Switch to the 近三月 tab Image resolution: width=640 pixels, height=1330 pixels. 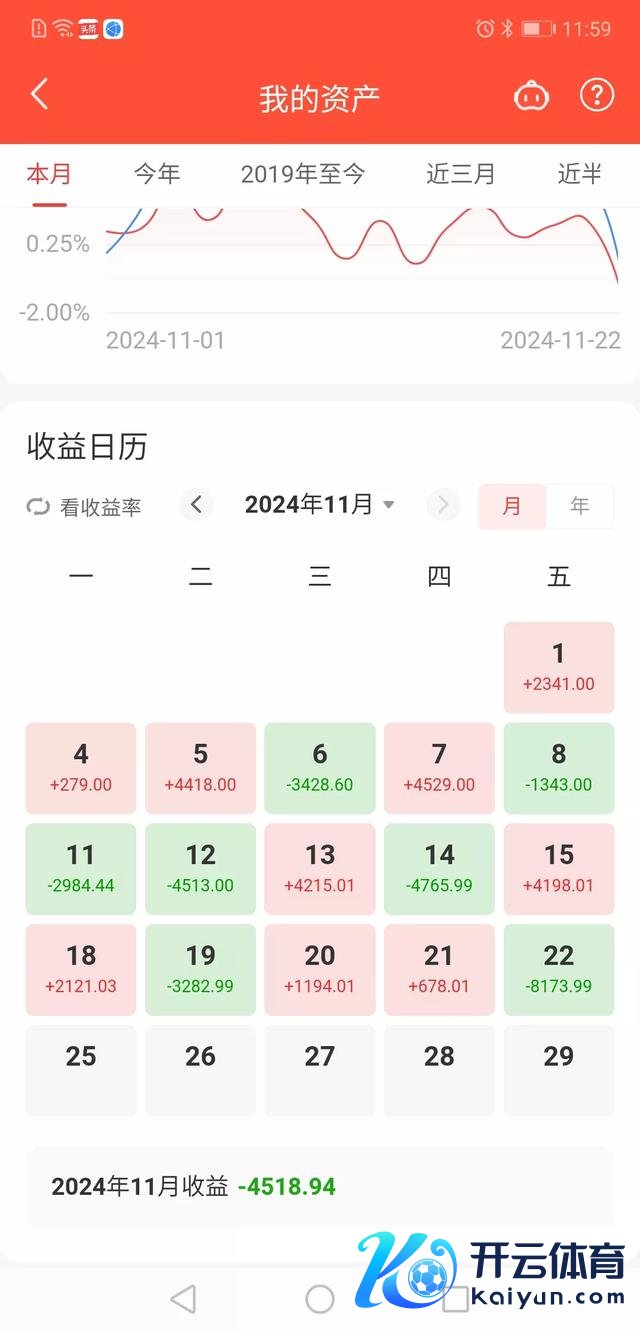(460, 174)
